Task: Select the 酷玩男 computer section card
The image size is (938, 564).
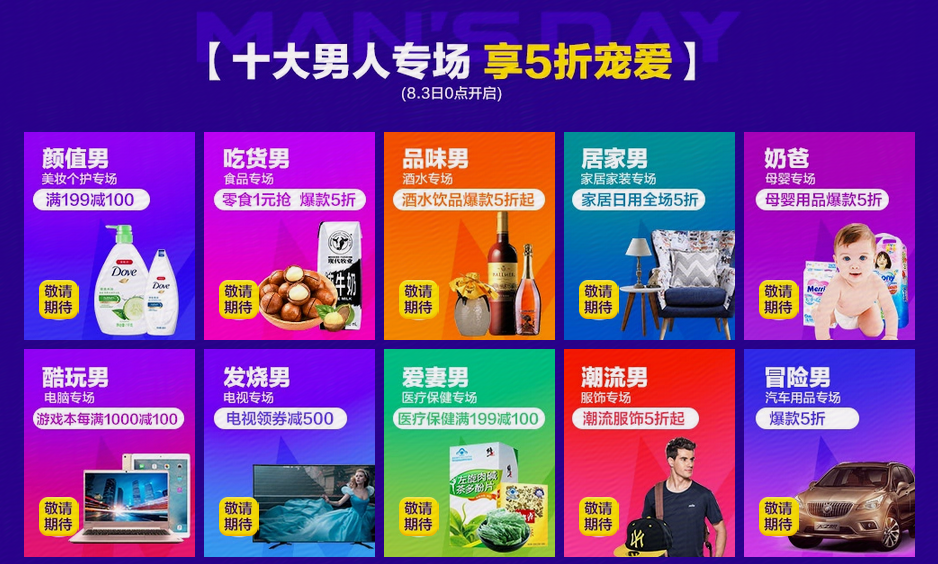Action: [109, 453]
